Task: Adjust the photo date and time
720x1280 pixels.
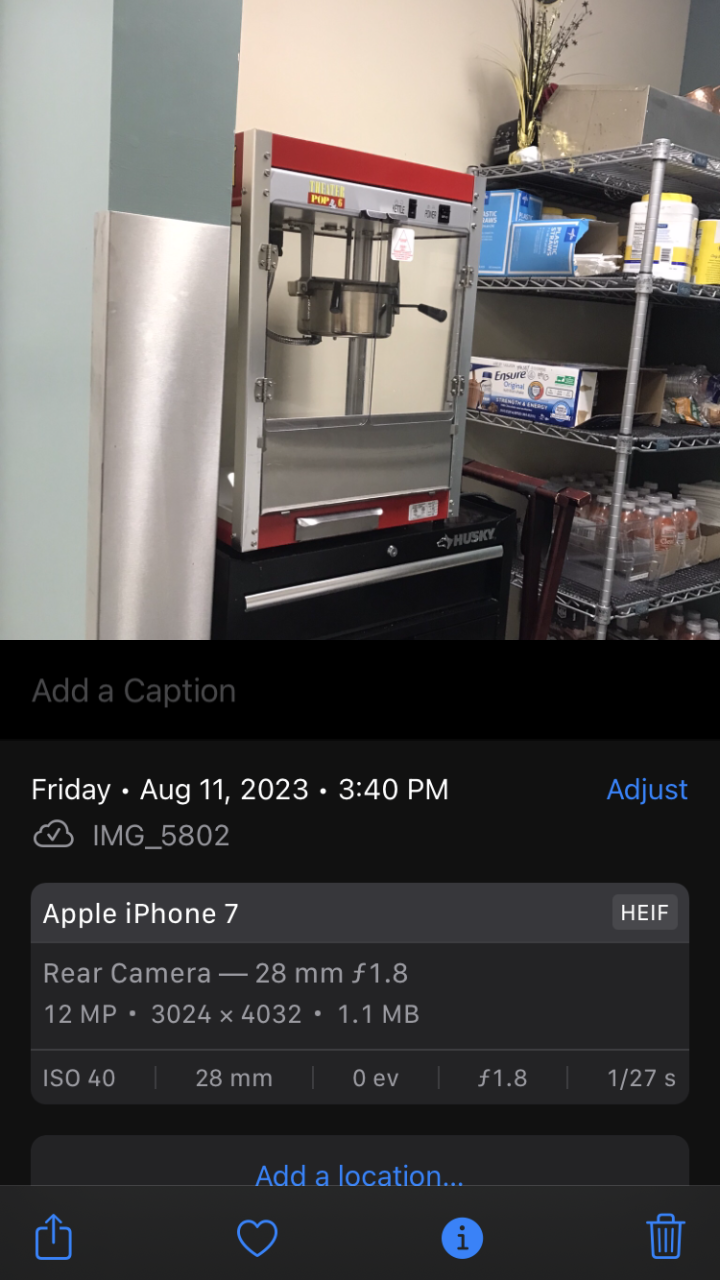Action: (x=647, y=790)
